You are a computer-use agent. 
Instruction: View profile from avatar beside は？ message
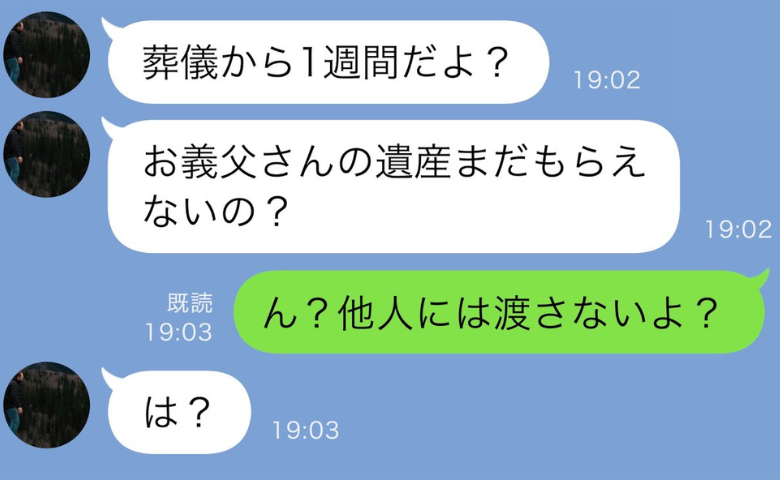tap(46, 405)
